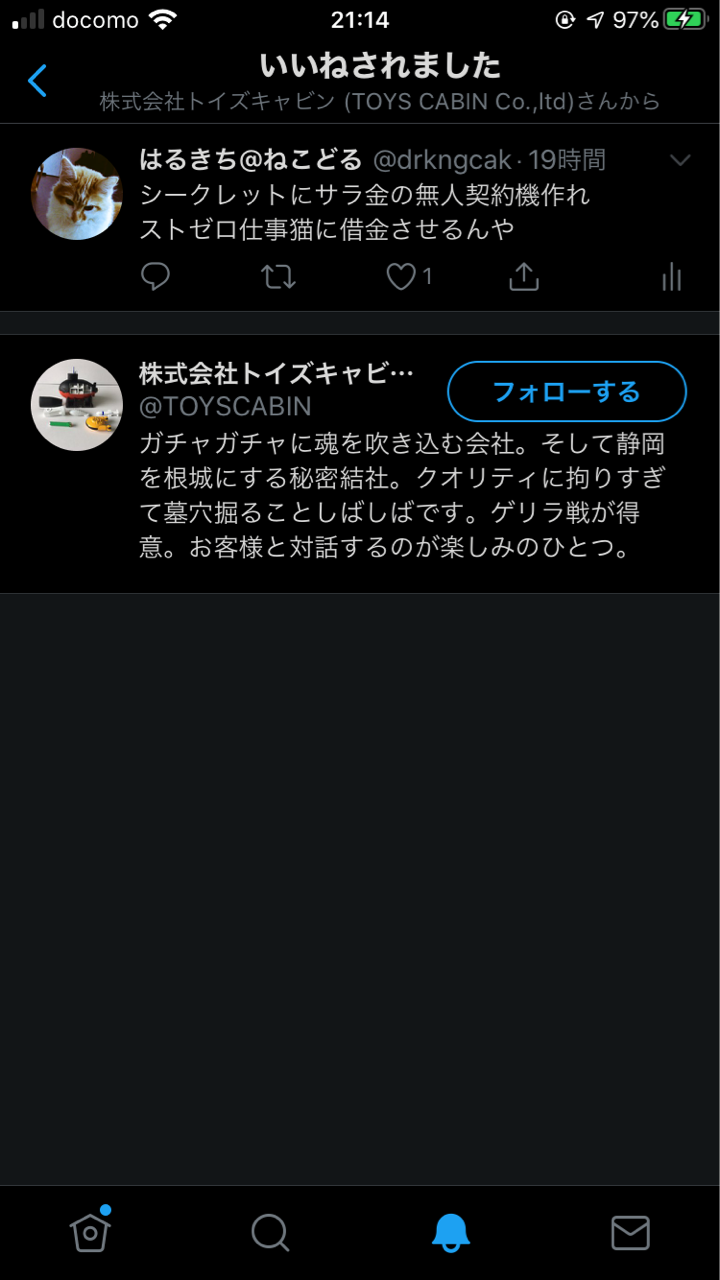Open the Notifications bell tab
The height and width of the screenshot is (1280, 720).
point(450,1232)
